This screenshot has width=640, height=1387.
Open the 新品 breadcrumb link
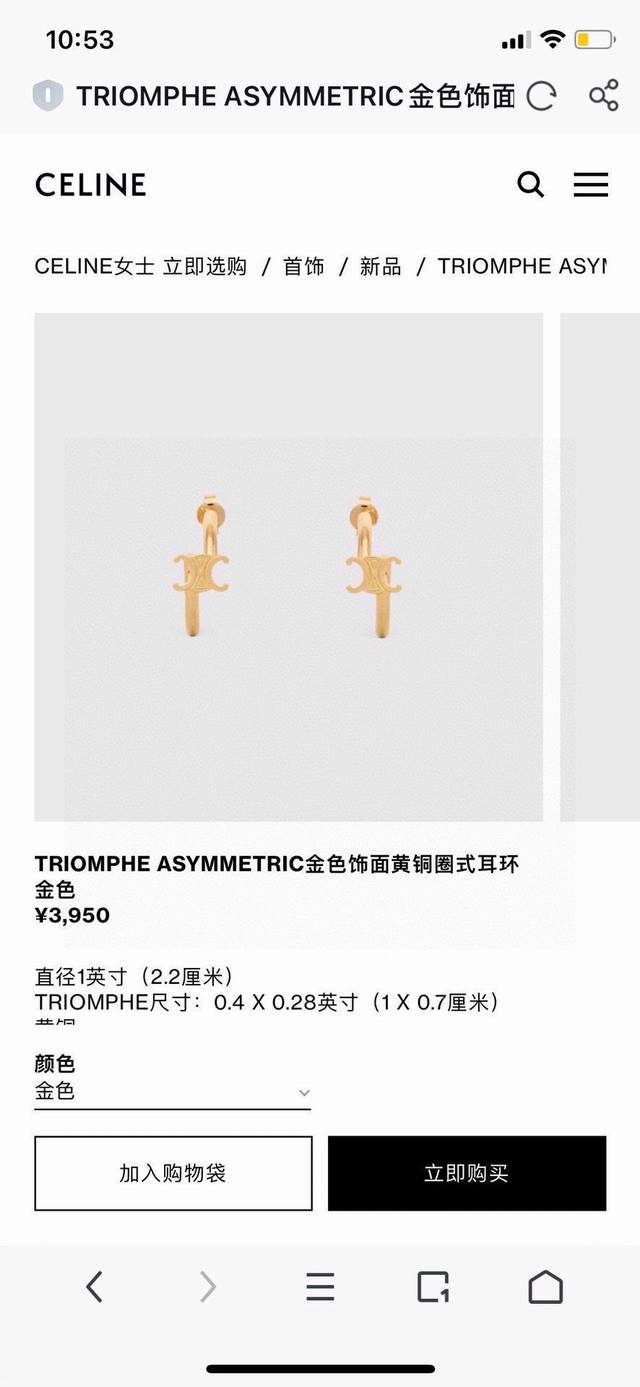[381, 266]
